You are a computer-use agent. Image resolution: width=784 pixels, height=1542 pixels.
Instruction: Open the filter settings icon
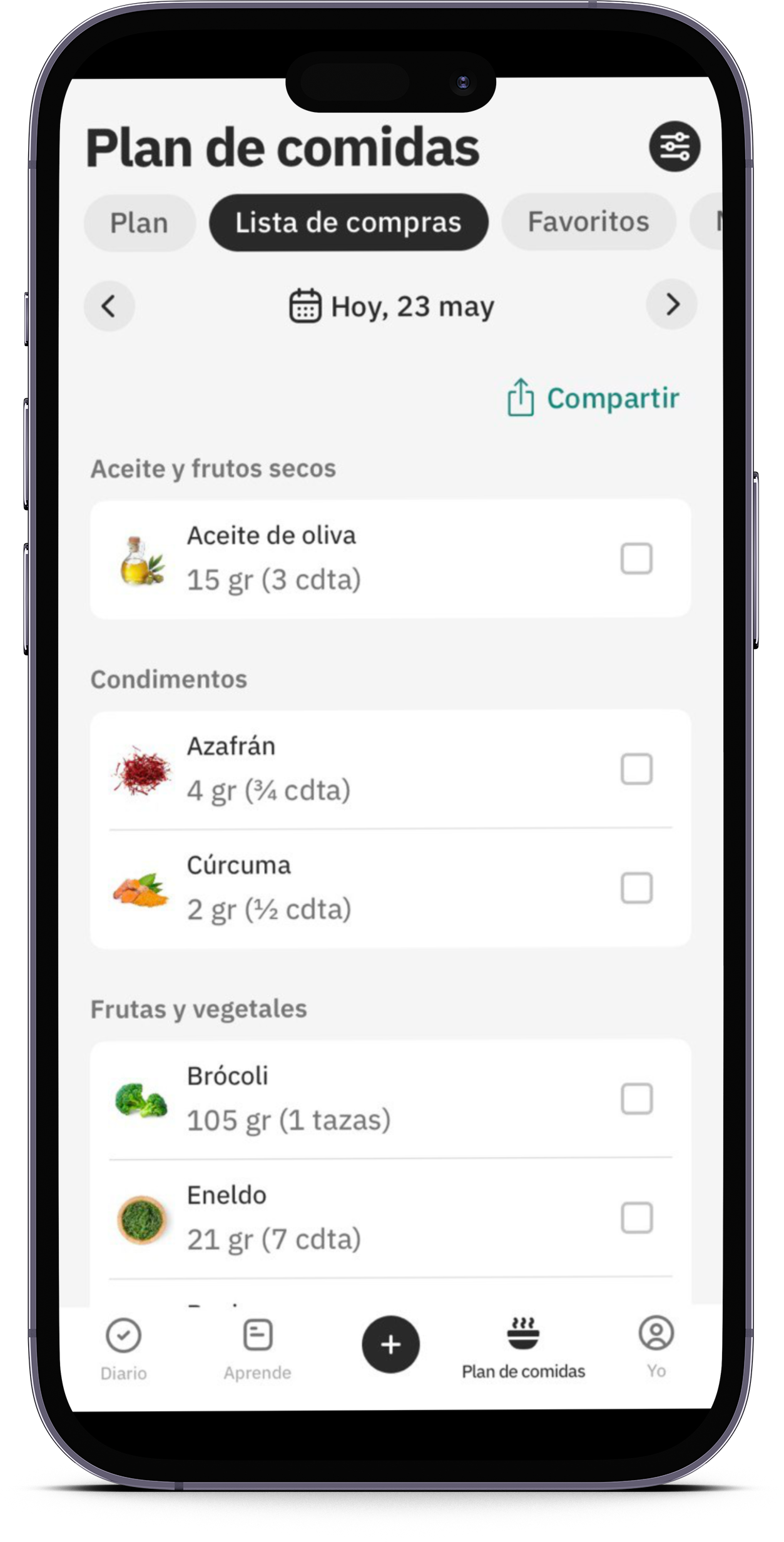(674, 146)
